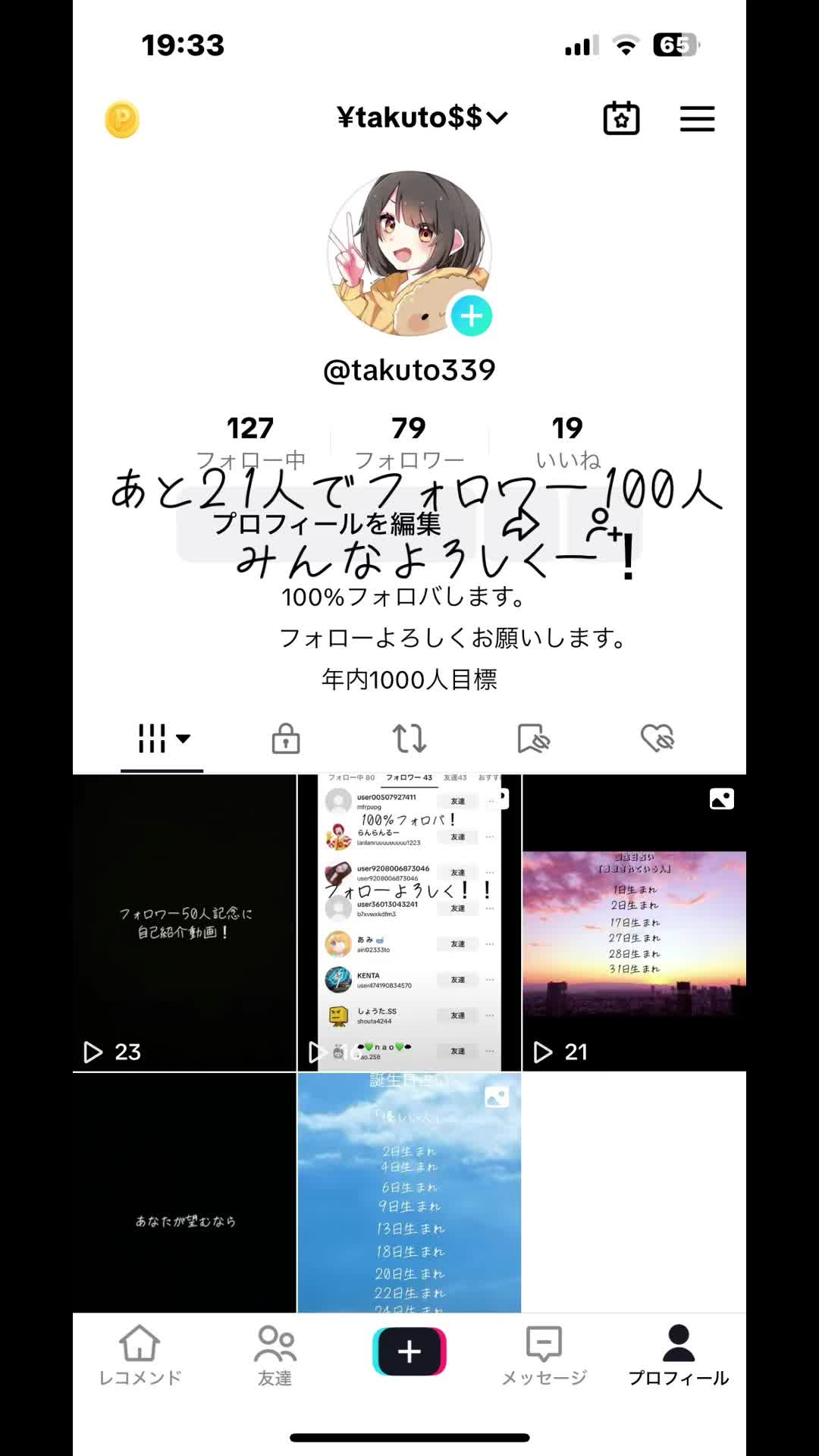The width and height of the screenshot is (819, 1456).
Task: Open the hamburger menu
Action: [x=697, y=119]
